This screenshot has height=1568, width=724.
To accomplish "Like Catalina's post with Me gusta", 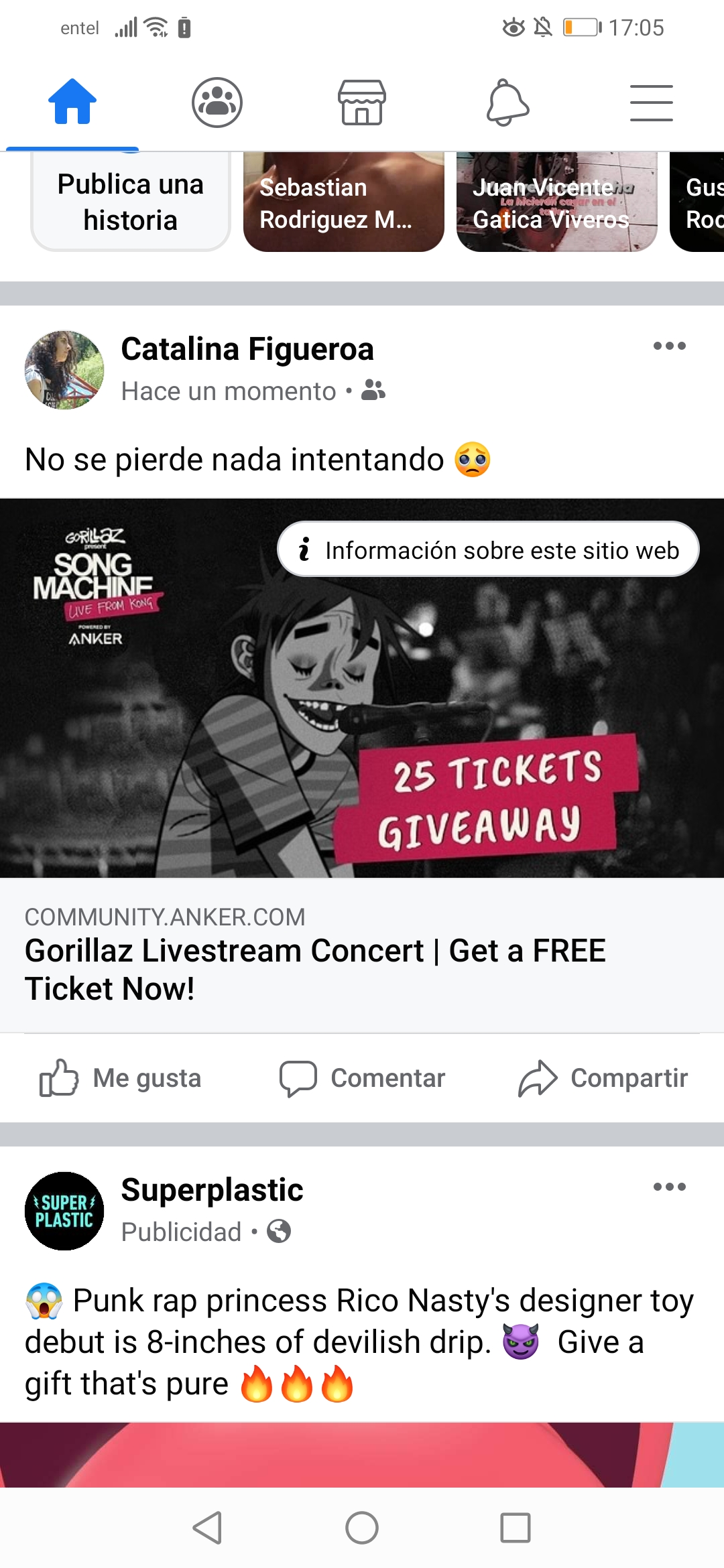I will 121,1078.
